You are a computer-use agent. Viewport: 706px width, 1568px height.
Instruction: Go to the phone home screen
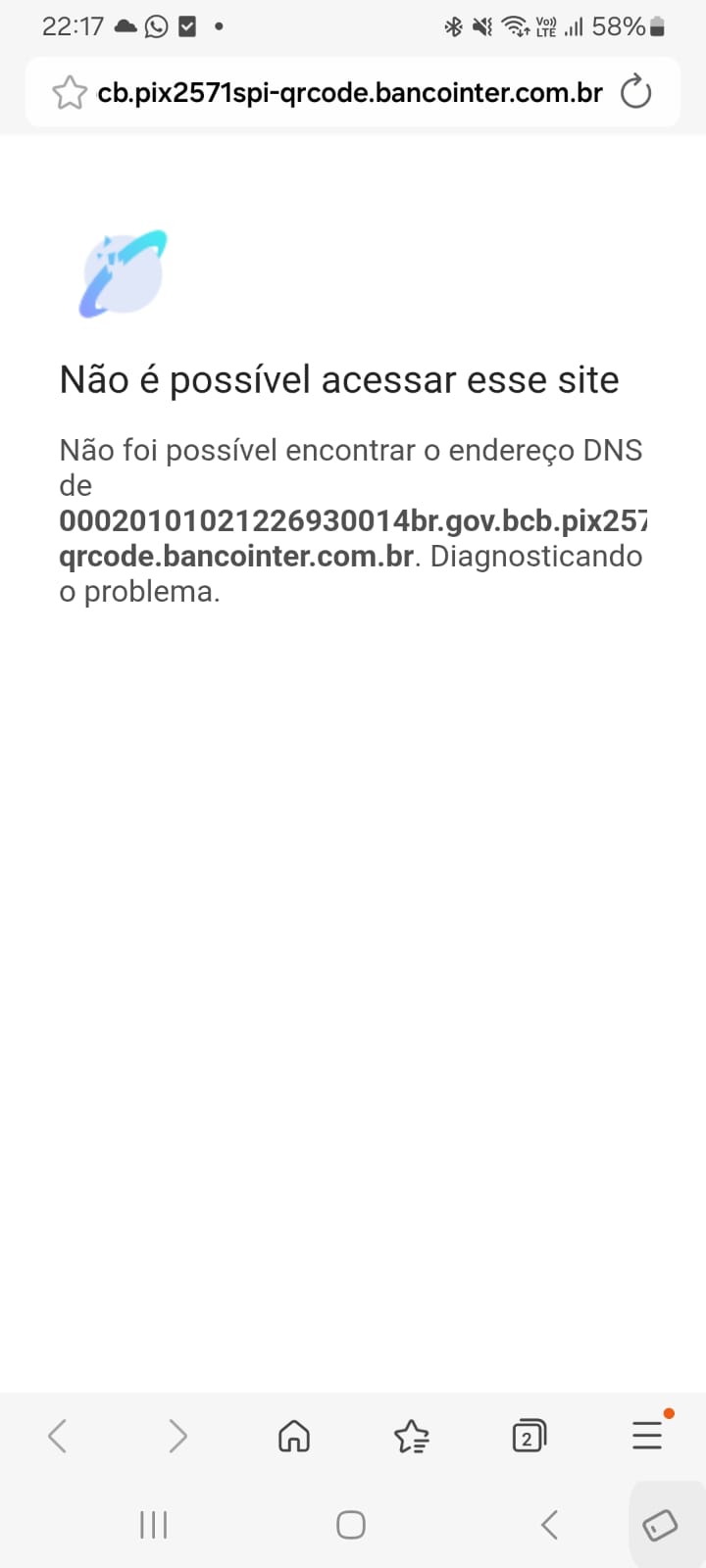coord(351,1525)
